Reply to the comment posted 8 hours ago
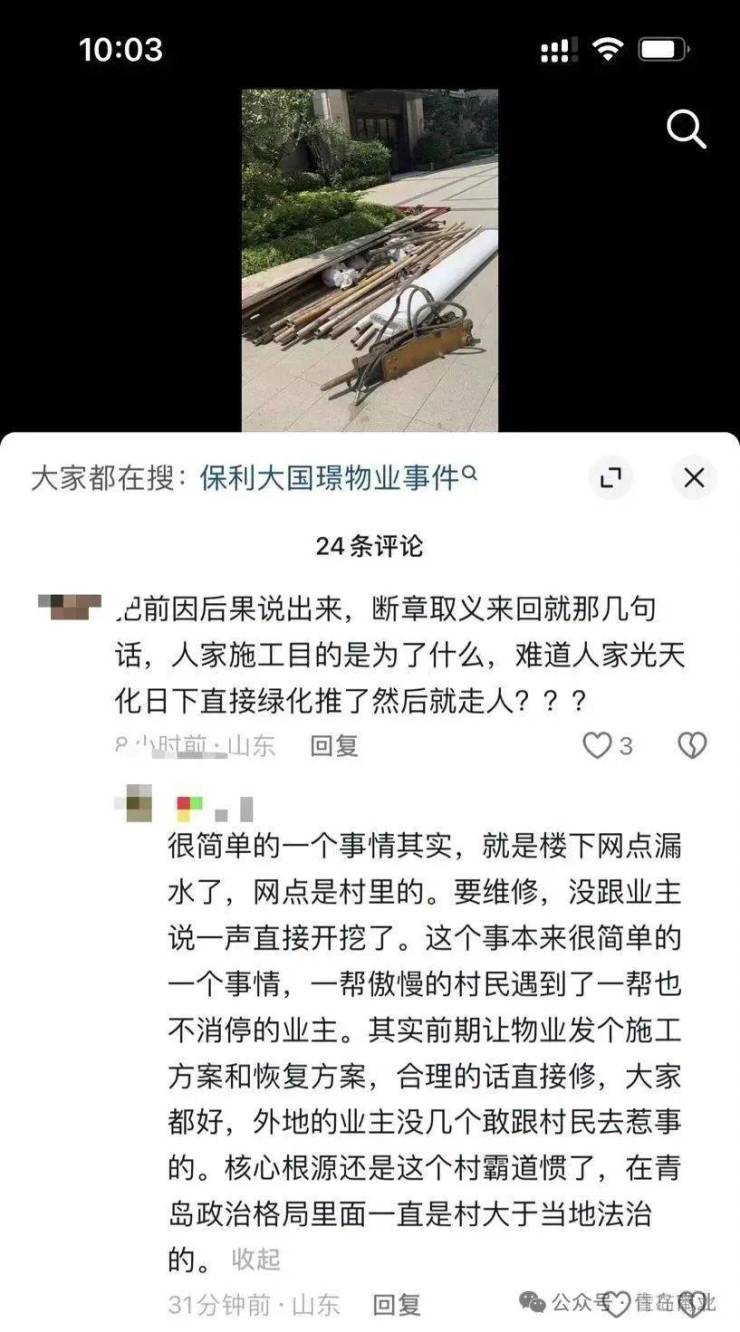Viewport: 740px width, 1332px height. pyautogui.click(x=334, y=745)
